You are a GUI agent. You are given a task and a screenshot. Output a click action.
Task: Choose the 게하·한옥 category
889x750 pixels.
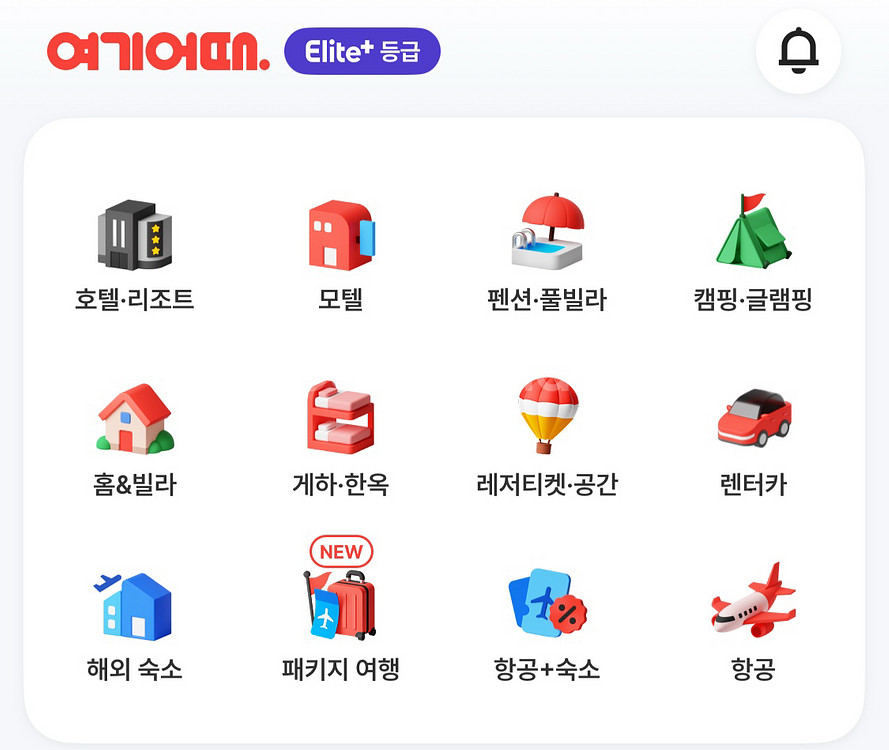(x=340, y=438)
